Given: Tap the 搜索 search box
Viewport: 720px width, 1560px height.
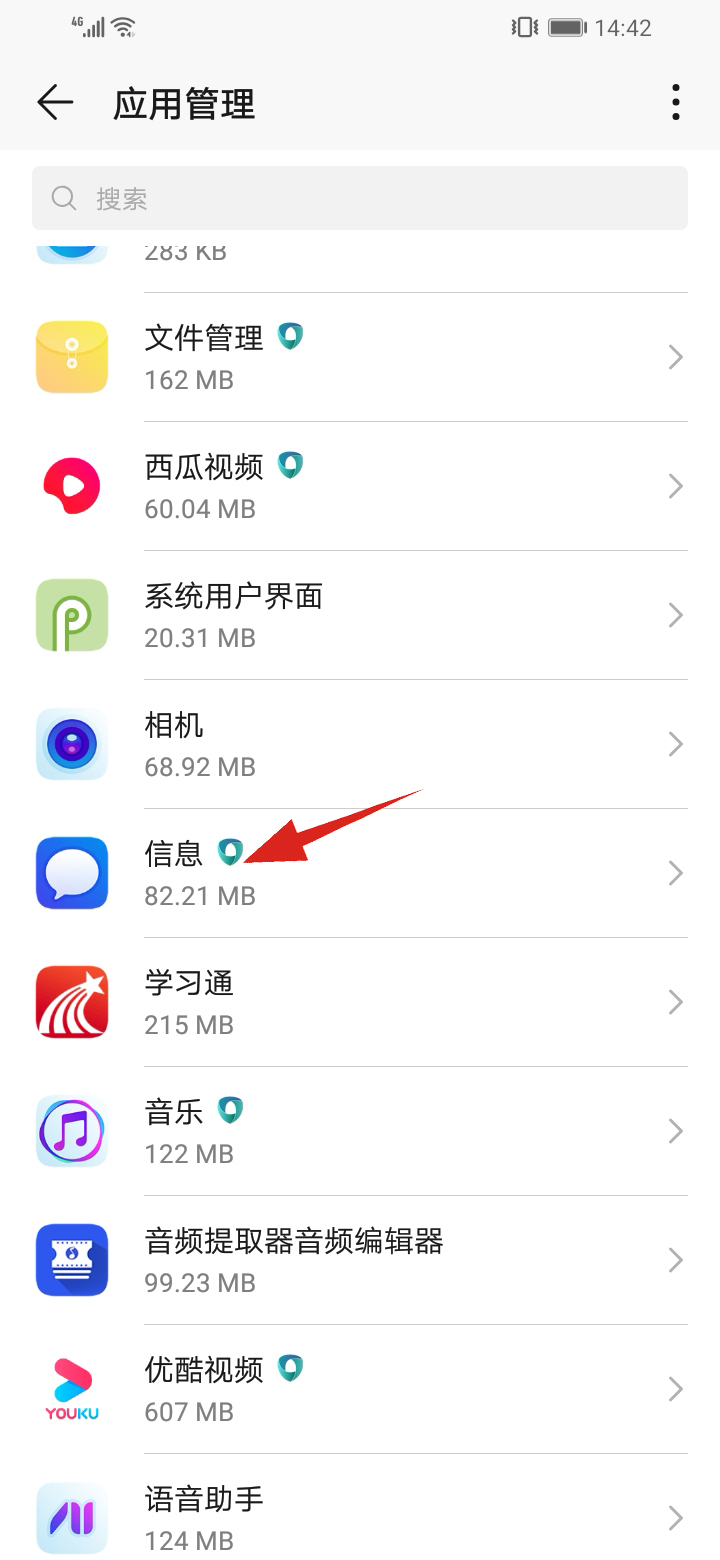Looking at the screenshot, I should click(360, 198).
